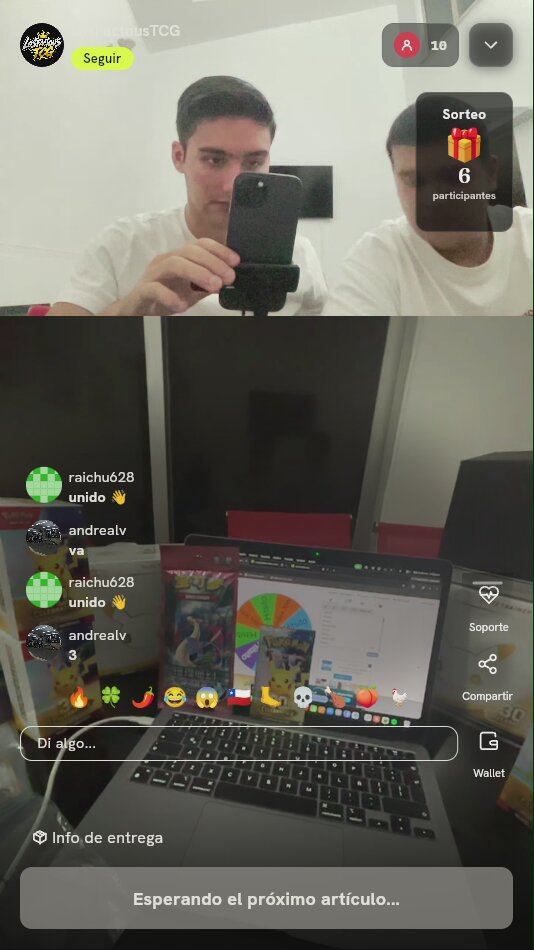Collapse the stream with the chevron down
The image size is (534, 950).
click(491, 45)
